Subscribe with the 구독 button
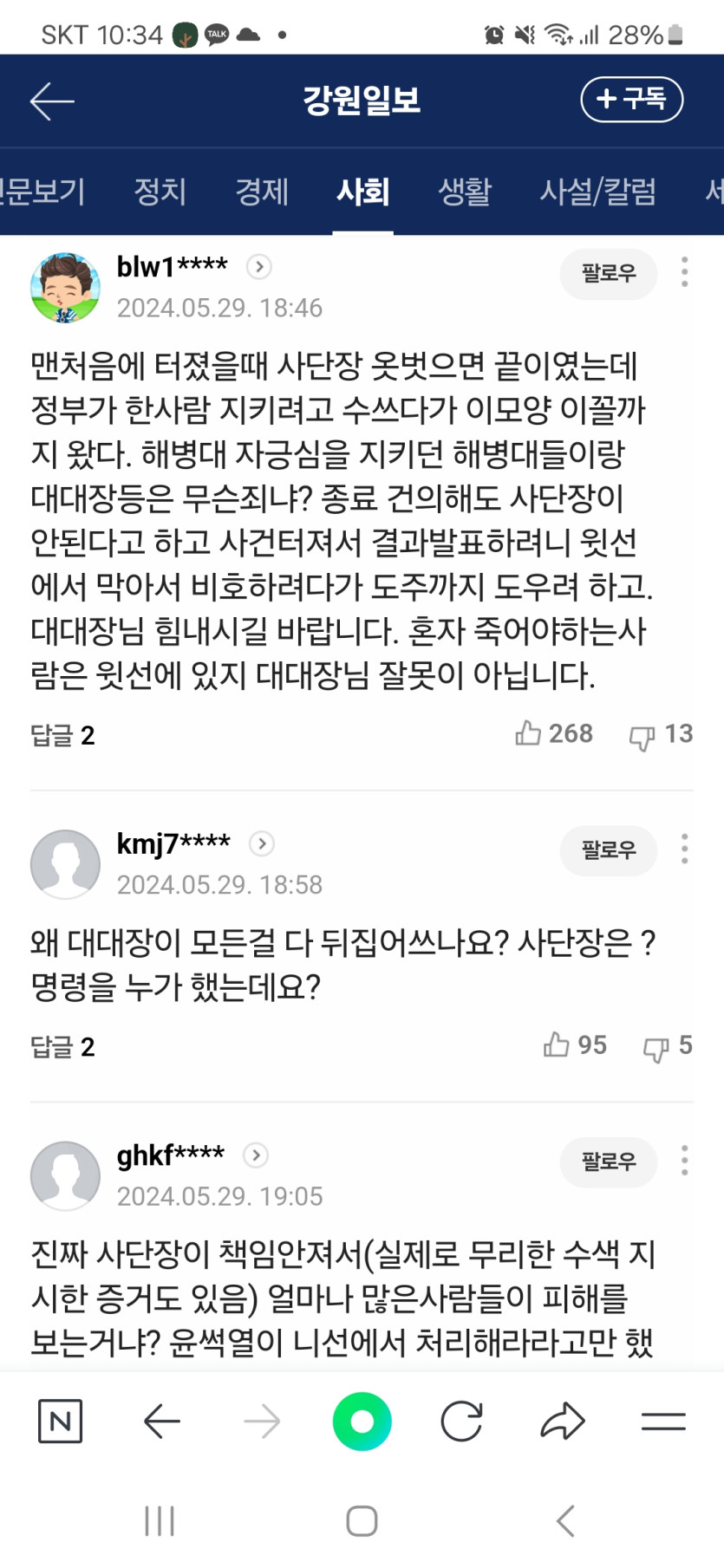 631,100
